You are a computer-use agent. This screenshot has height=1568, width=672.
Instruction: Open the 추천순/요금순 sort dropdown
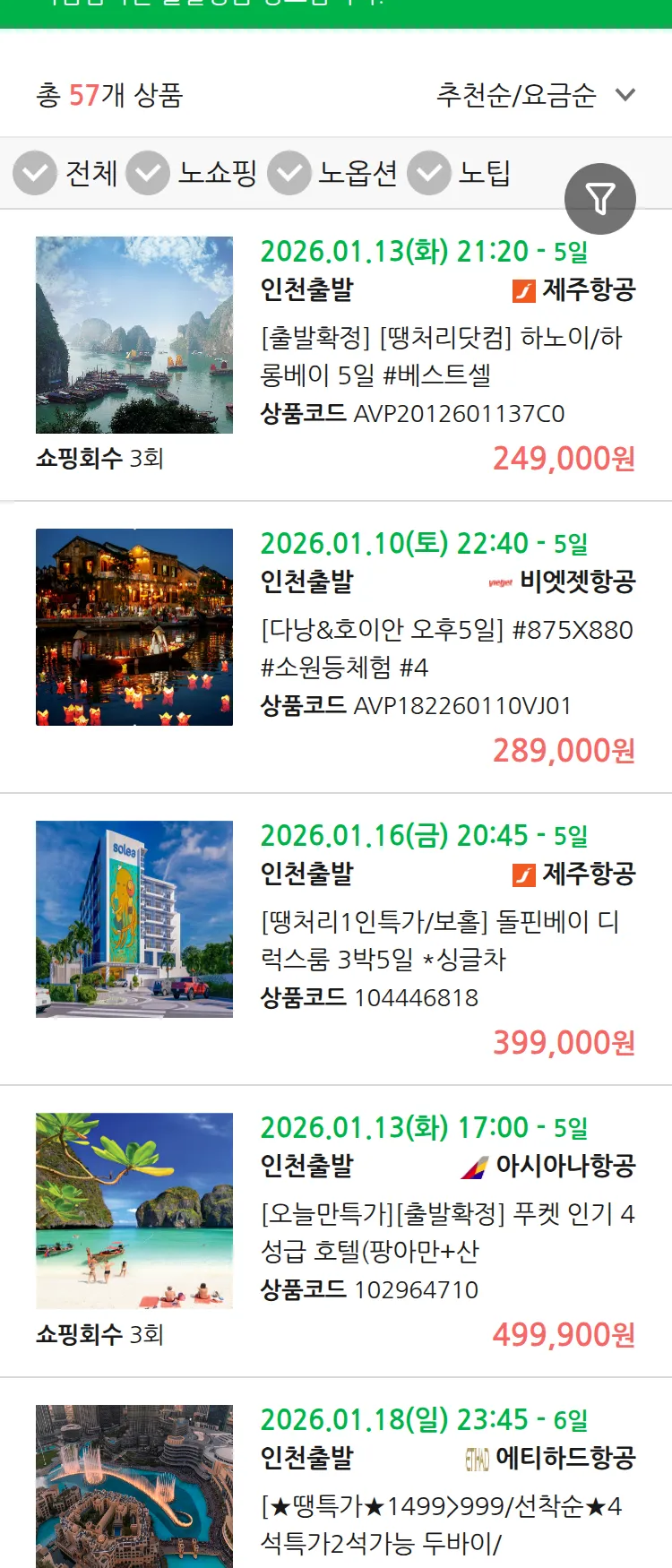click(x=516, y=94)
